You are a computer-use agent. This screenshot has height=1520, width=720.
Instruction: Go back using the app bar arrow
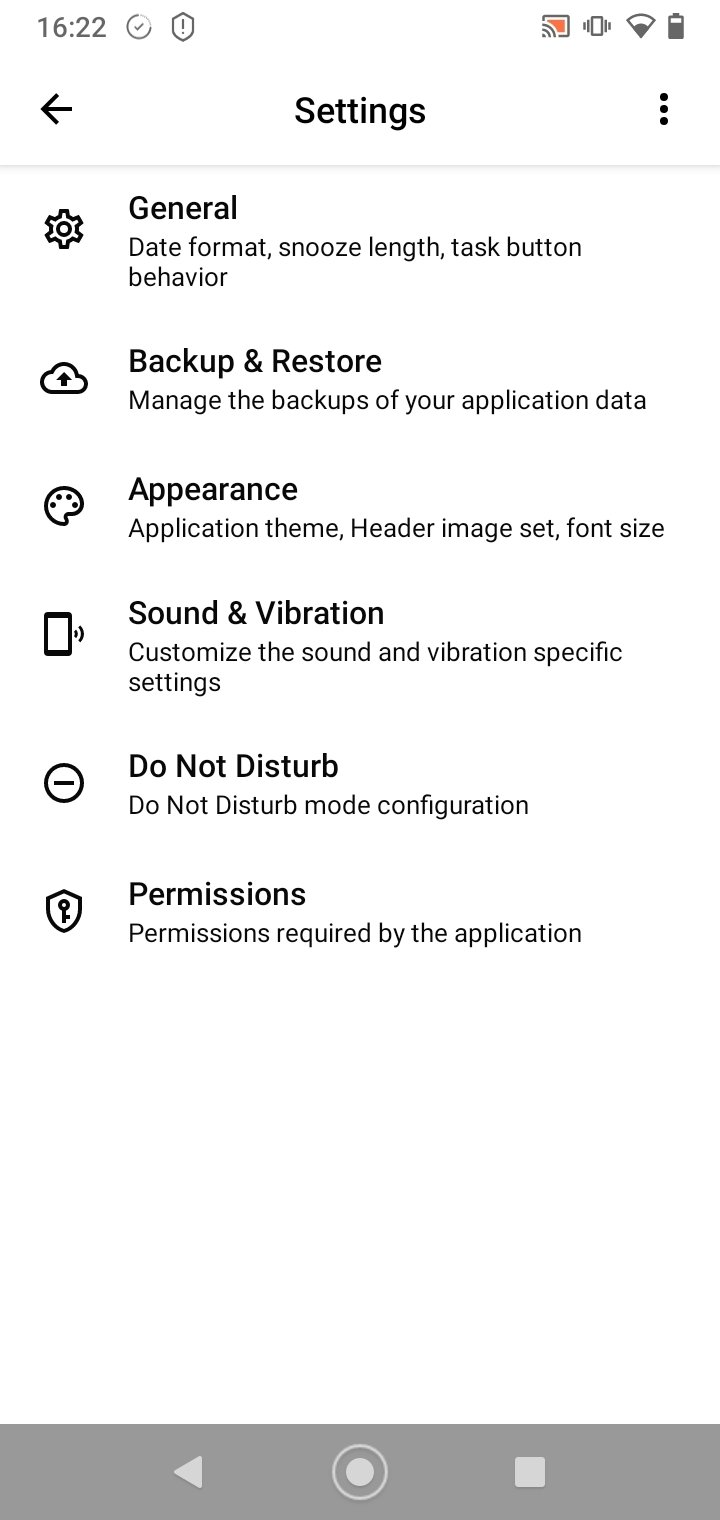point(56,109)
